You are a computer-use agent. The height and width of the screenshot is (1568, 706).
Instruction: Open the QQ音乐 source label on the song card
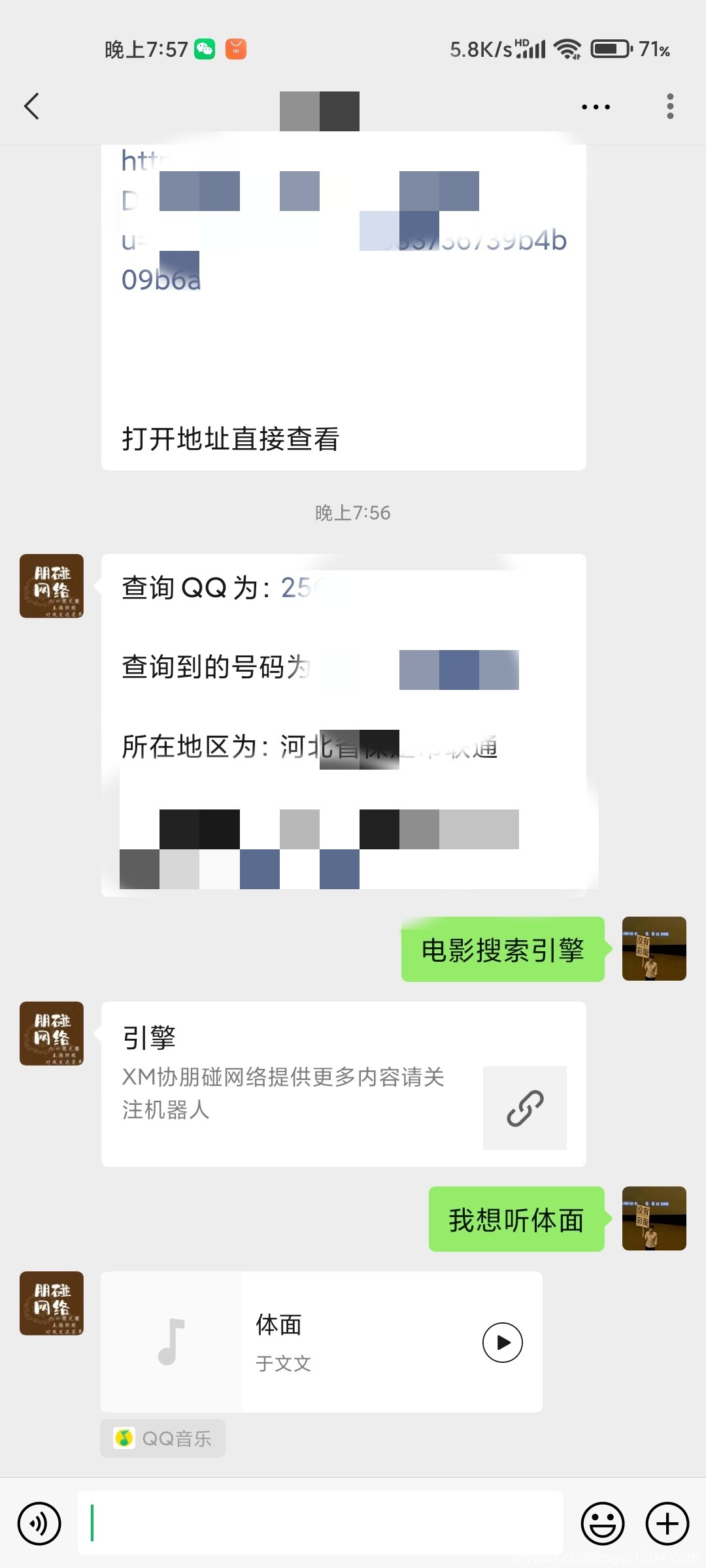pyautogui.click(x=162, y=1438)
